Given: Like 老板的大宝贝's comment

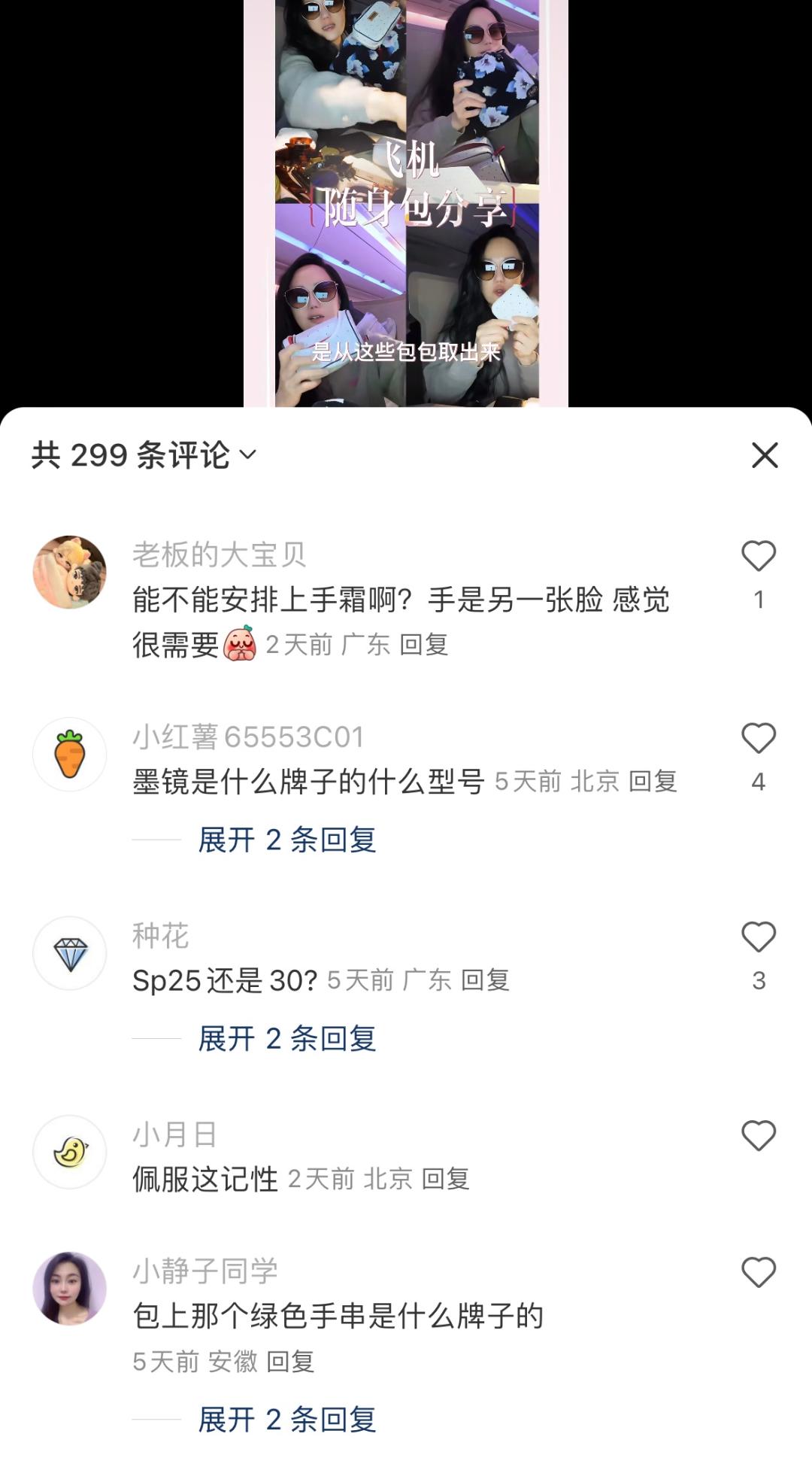Looking at the screenshot, I should click(x=758, y=557).
